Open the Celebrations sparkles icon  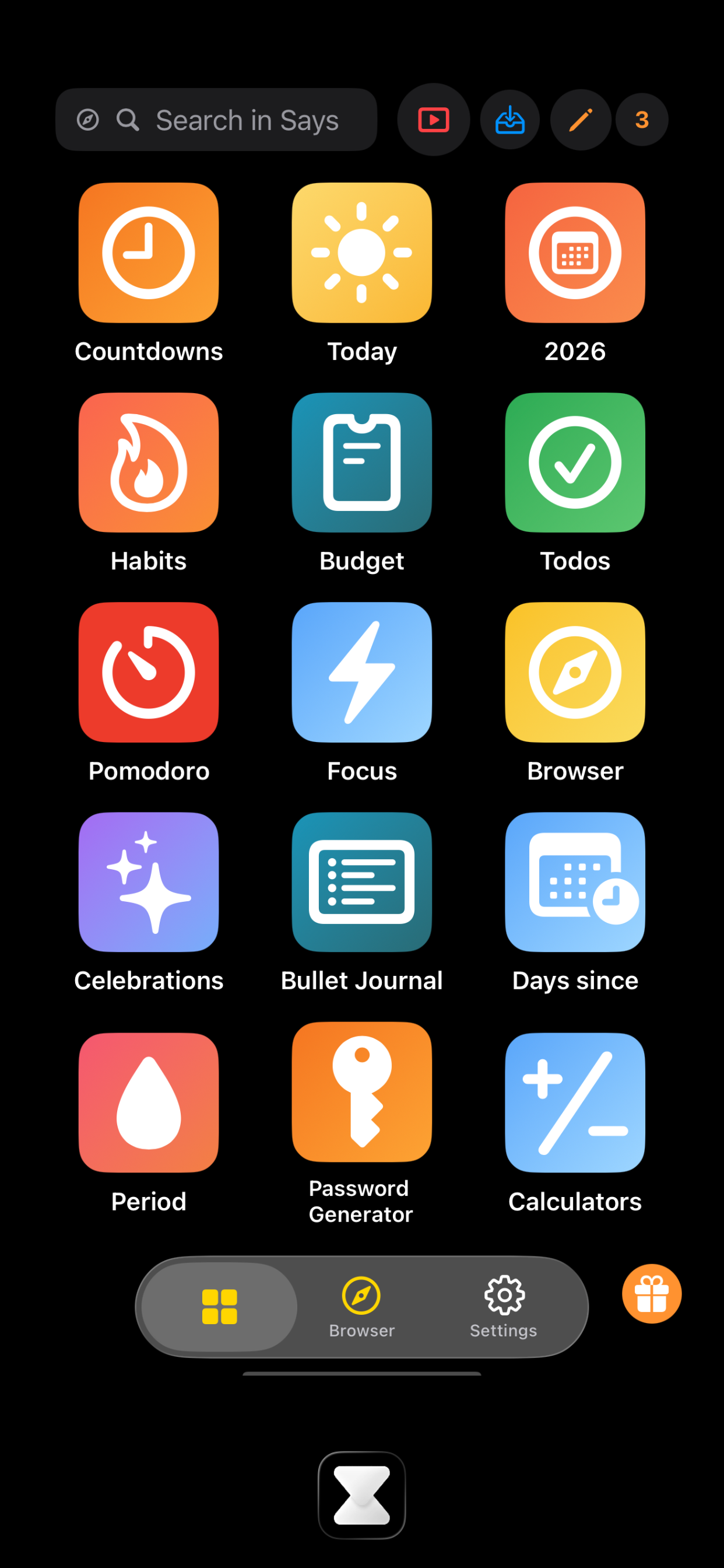coord(148,881)
